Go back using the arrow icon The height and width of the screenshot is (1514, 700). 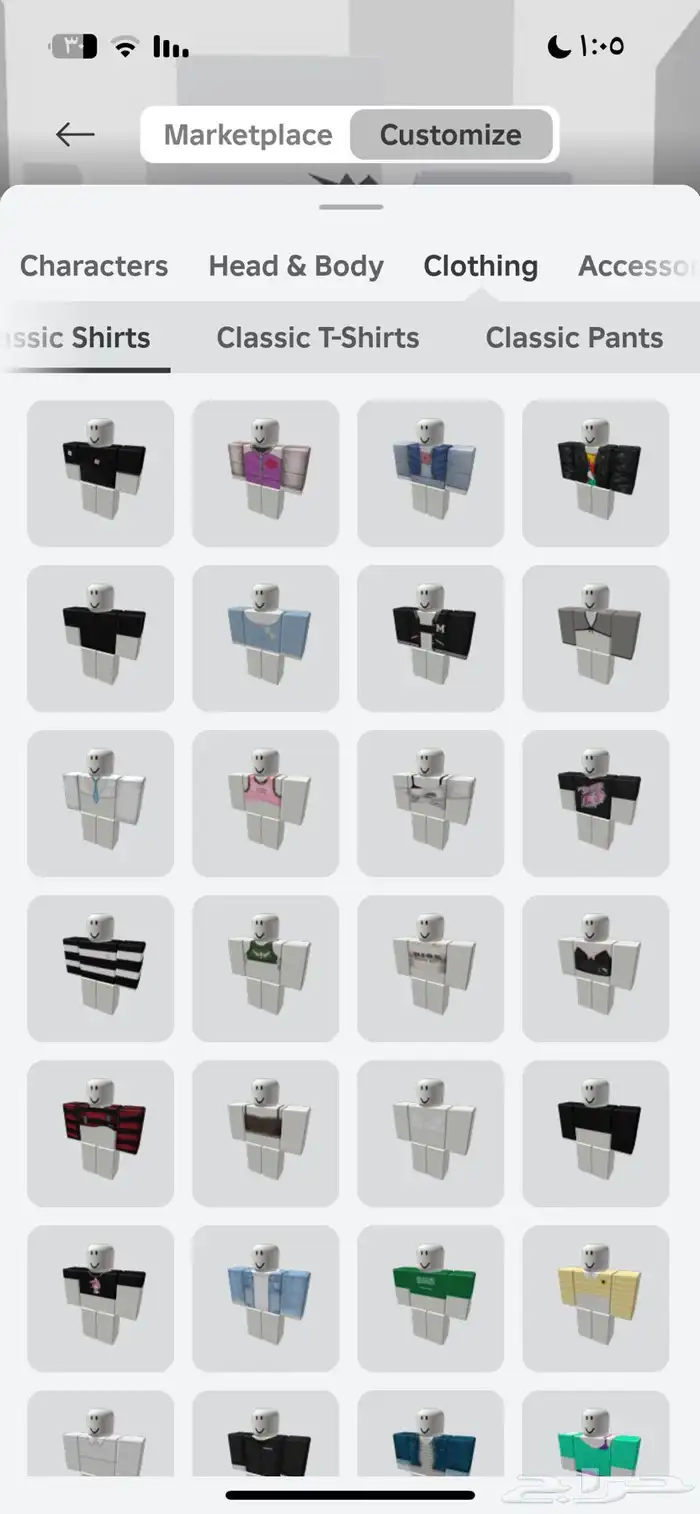tap(75, 134)
